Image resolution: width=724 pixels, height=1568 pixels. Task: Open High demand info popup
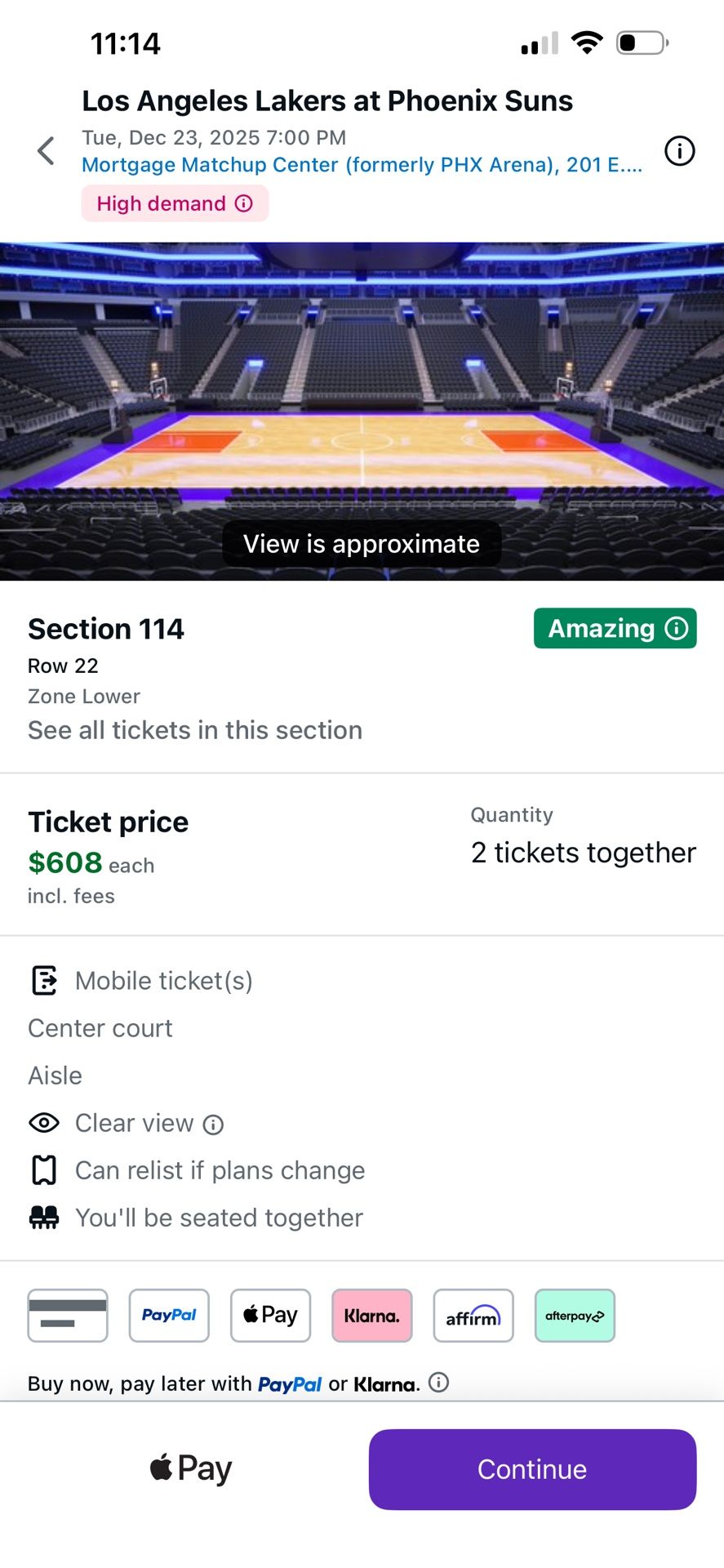[x=242, y=203]
